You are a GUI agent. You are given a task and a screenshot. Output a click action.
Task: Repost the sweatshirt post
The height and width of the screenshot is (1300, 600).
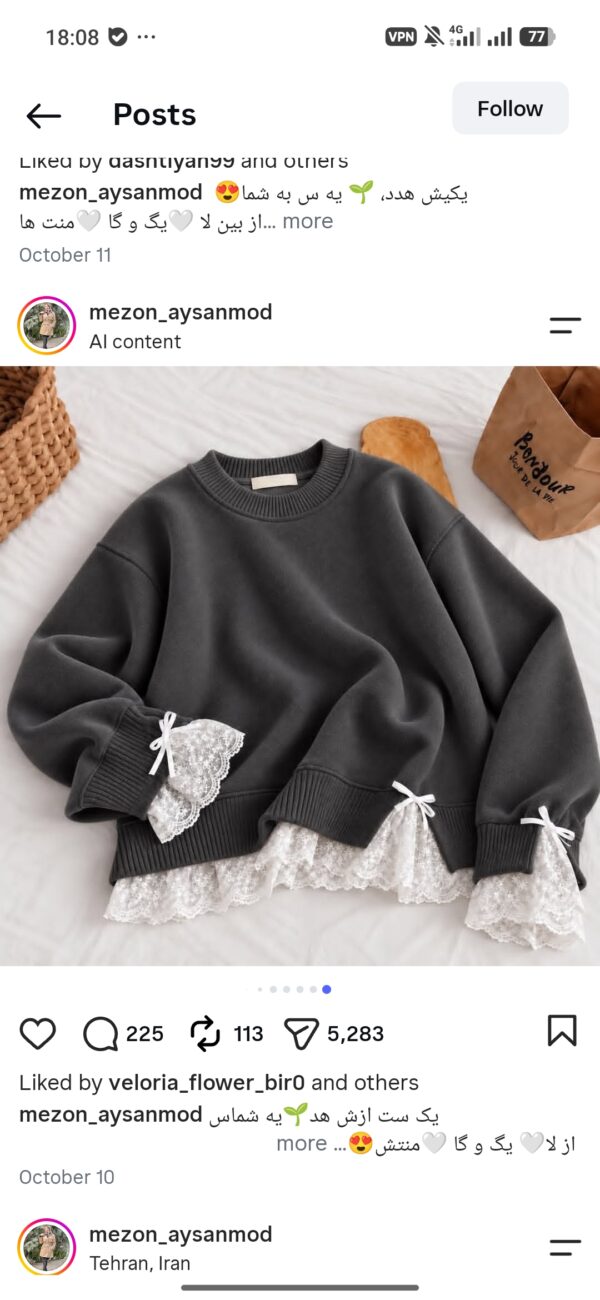pyautogui.click(x=205, y=1033)
